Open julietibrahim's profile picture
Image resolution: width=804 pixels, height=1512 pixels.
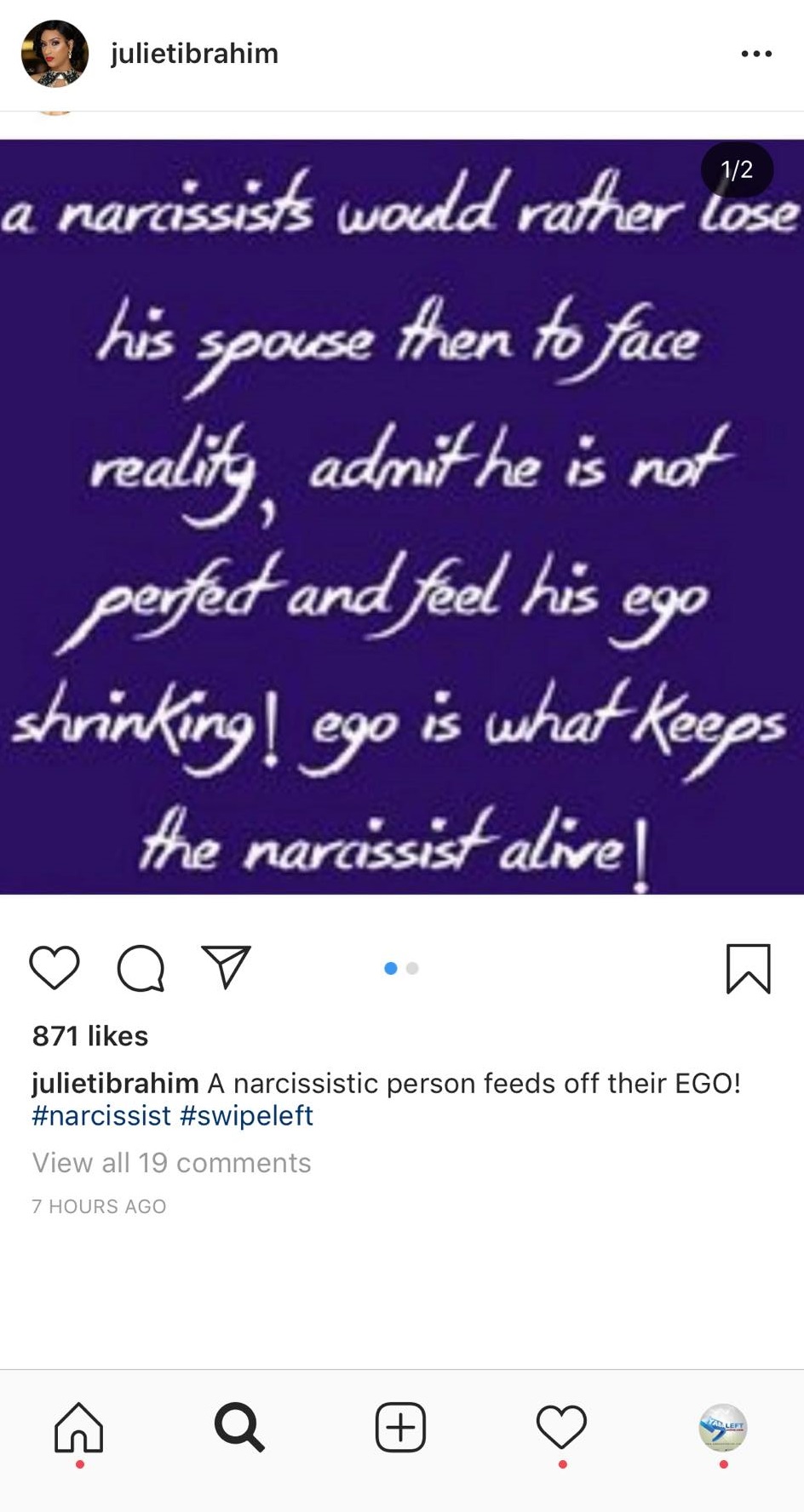pyautogui.click(x=55, y=54)
